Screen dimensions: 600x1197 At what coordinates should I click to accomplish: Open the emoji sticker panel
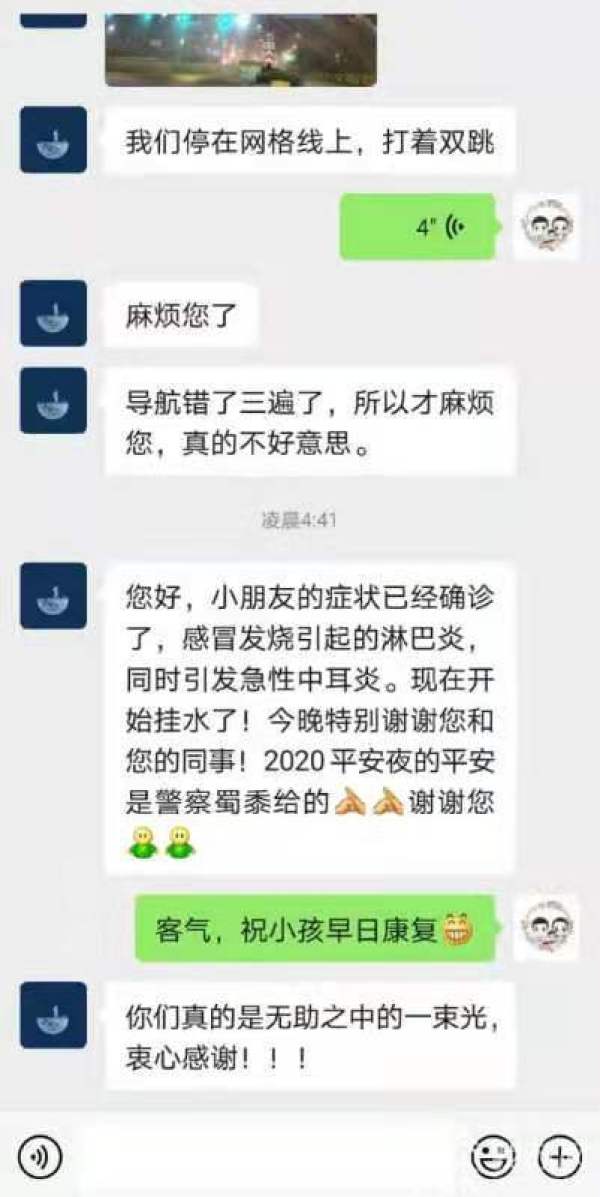(x=492, y=1157)
